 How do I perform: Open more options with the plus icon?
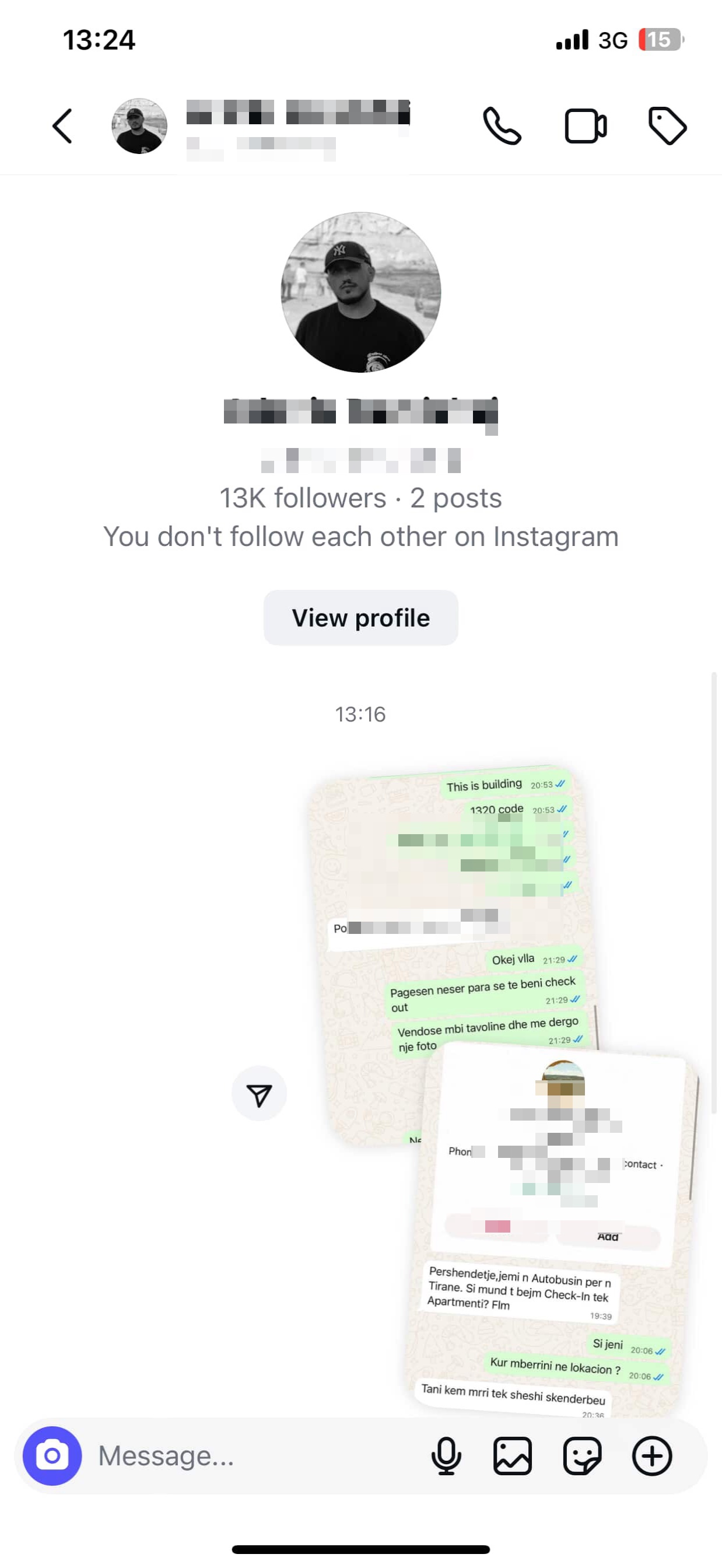(x=652, y=1455)
